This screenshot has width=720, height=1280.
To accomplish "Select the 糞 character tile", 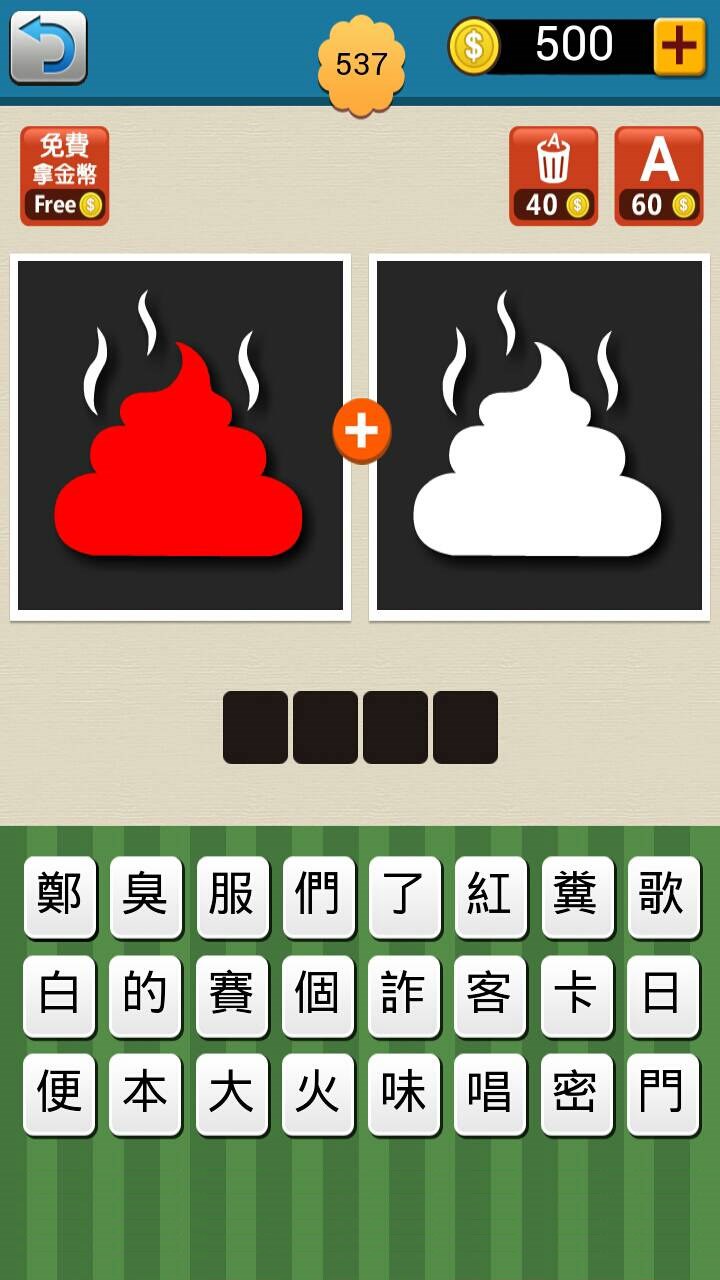I will pos(577,897).
